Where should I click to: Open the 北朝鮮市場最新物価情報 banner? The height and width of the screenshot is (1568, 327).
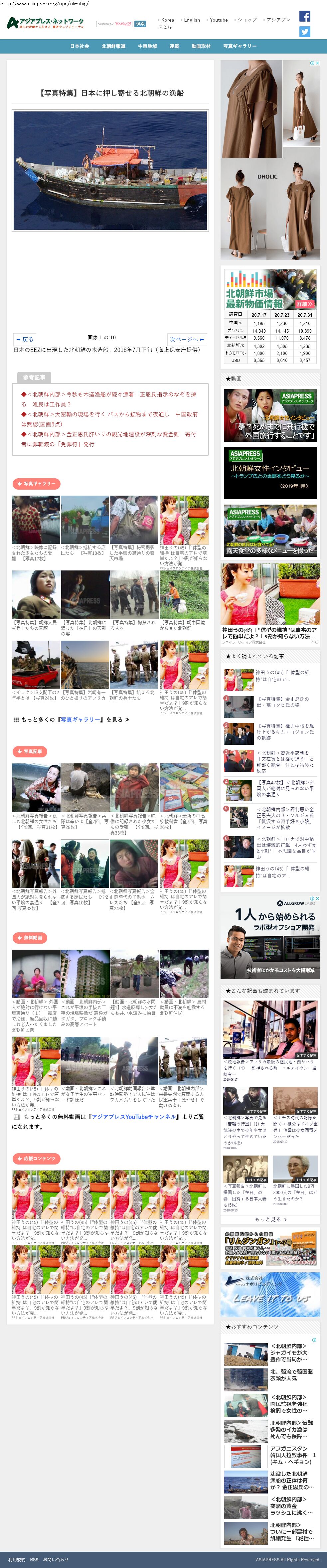pos(270,290)
